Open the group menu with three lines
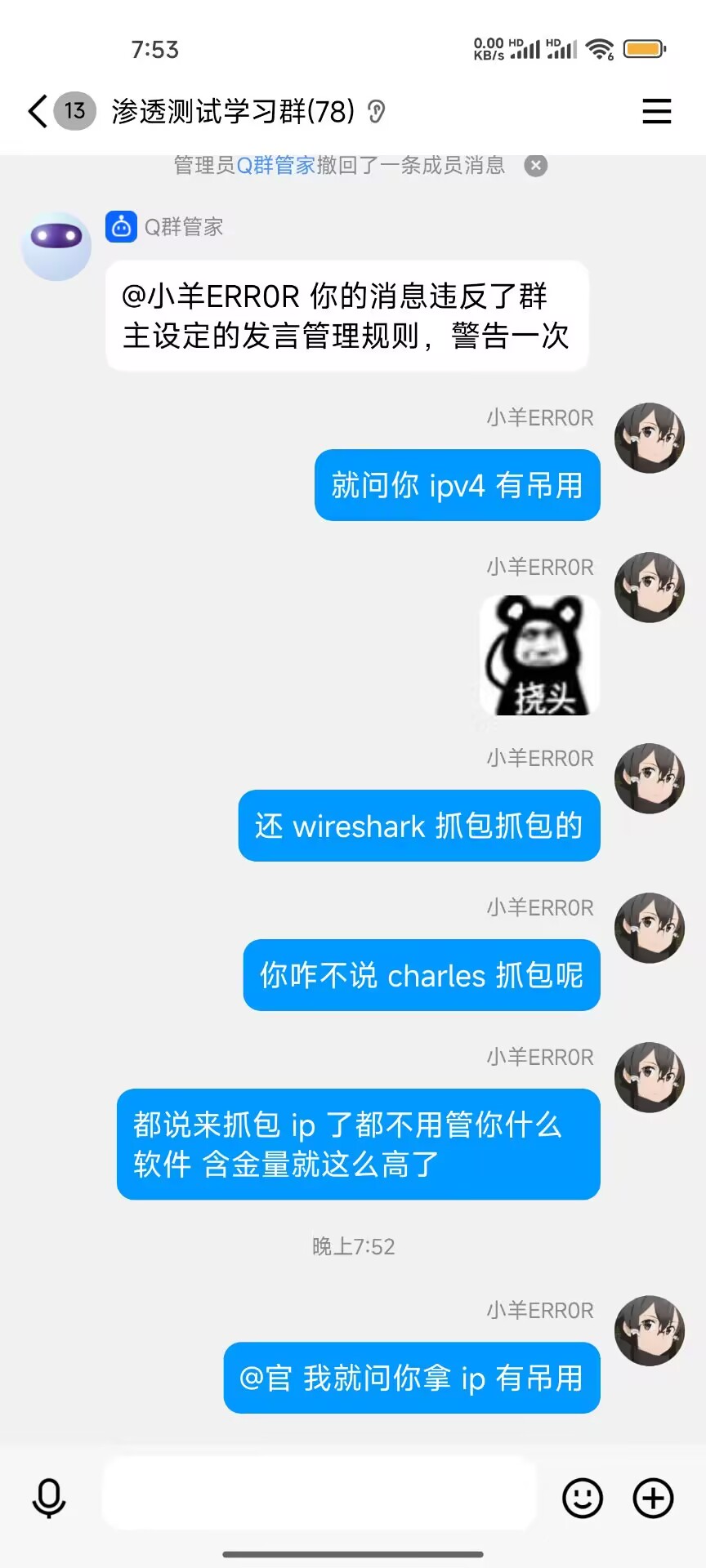 point(656,111)
